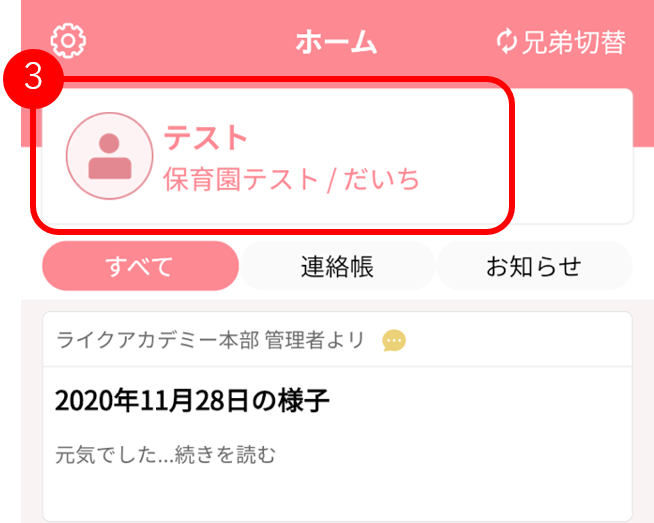Switch to the お知らせ tab
Viewport: 654px width, 523px height.
click(x=533, y=267)
